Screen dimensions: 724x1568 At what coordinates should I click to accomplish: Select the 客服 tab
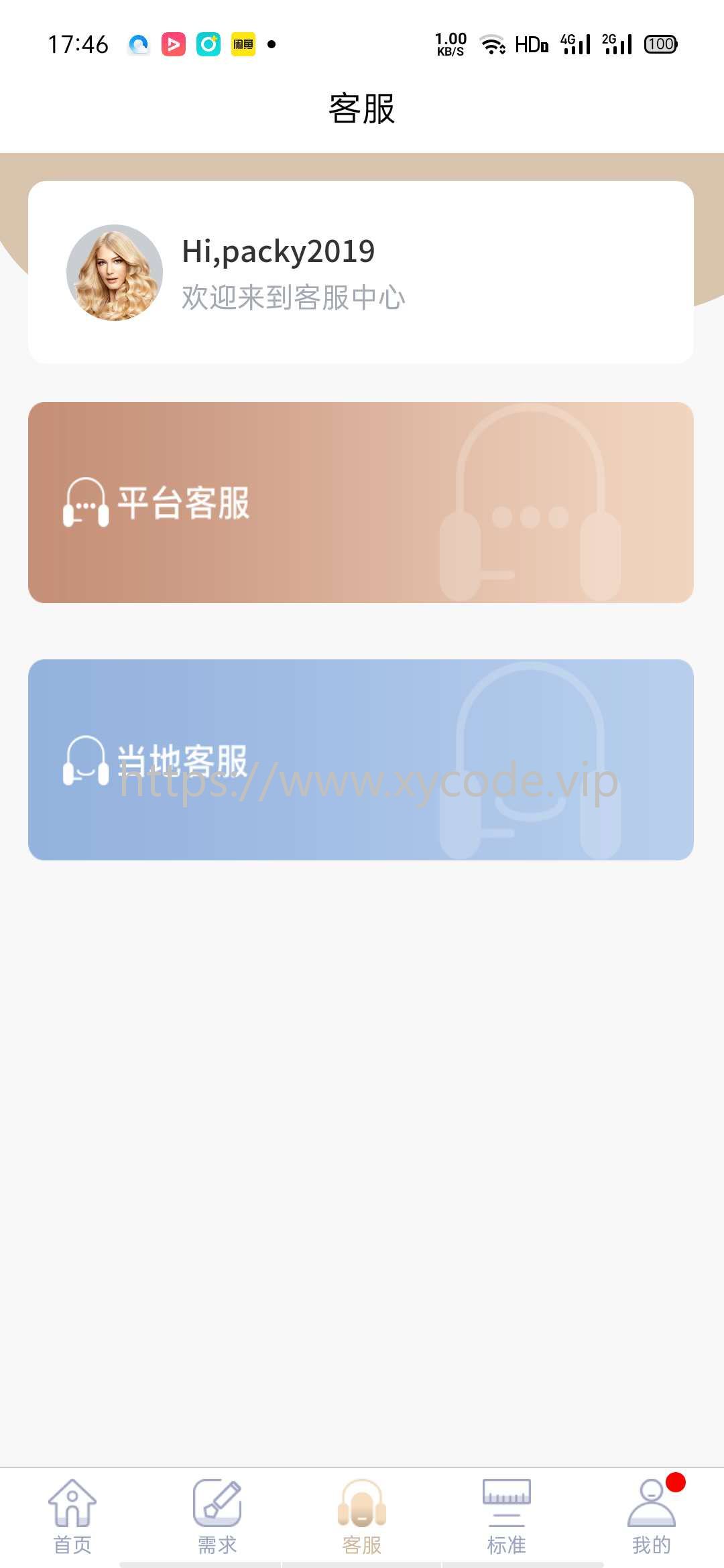point(362,1516)
